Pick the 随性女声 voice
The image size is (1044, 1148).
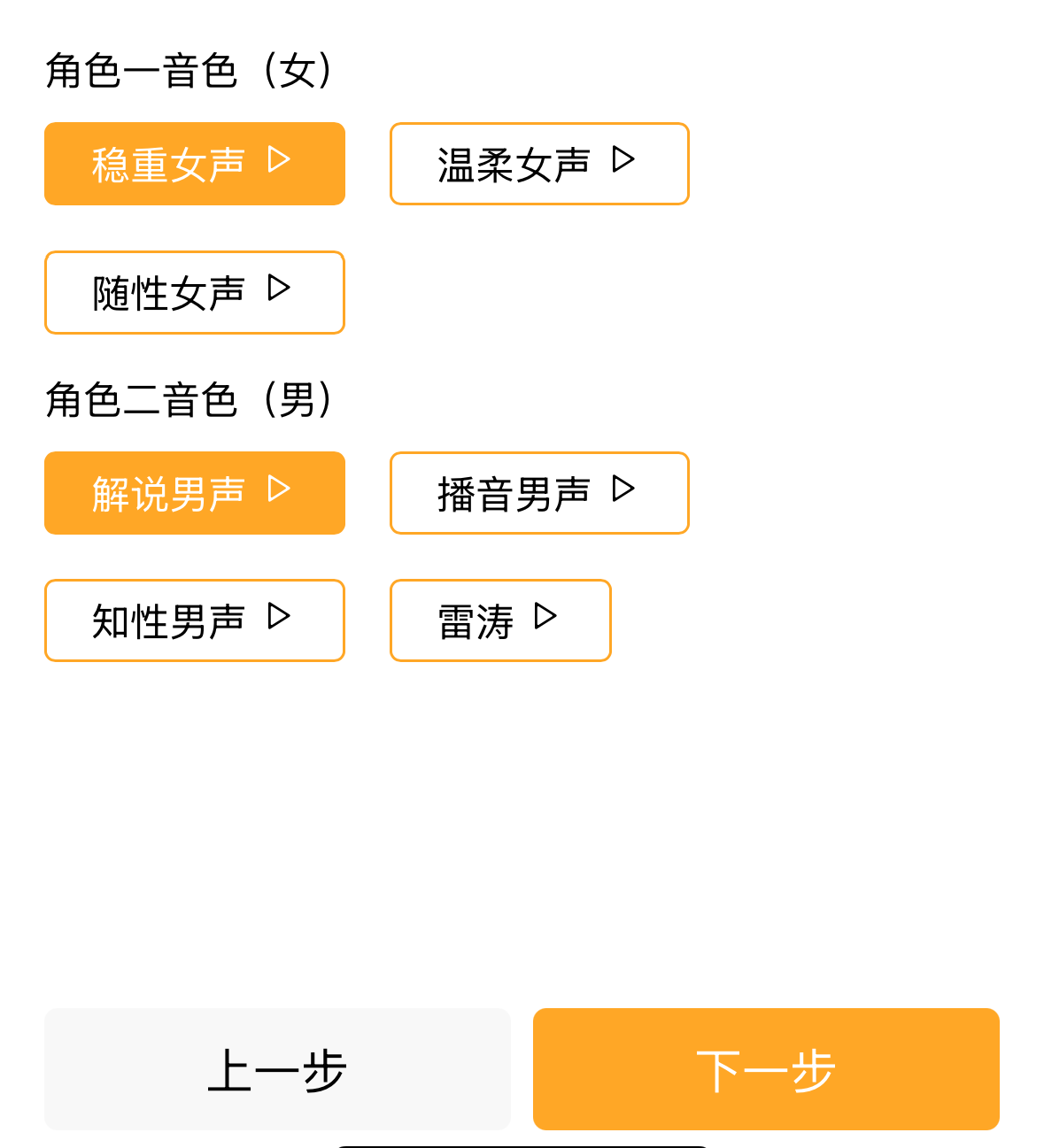tap(194, 292)
